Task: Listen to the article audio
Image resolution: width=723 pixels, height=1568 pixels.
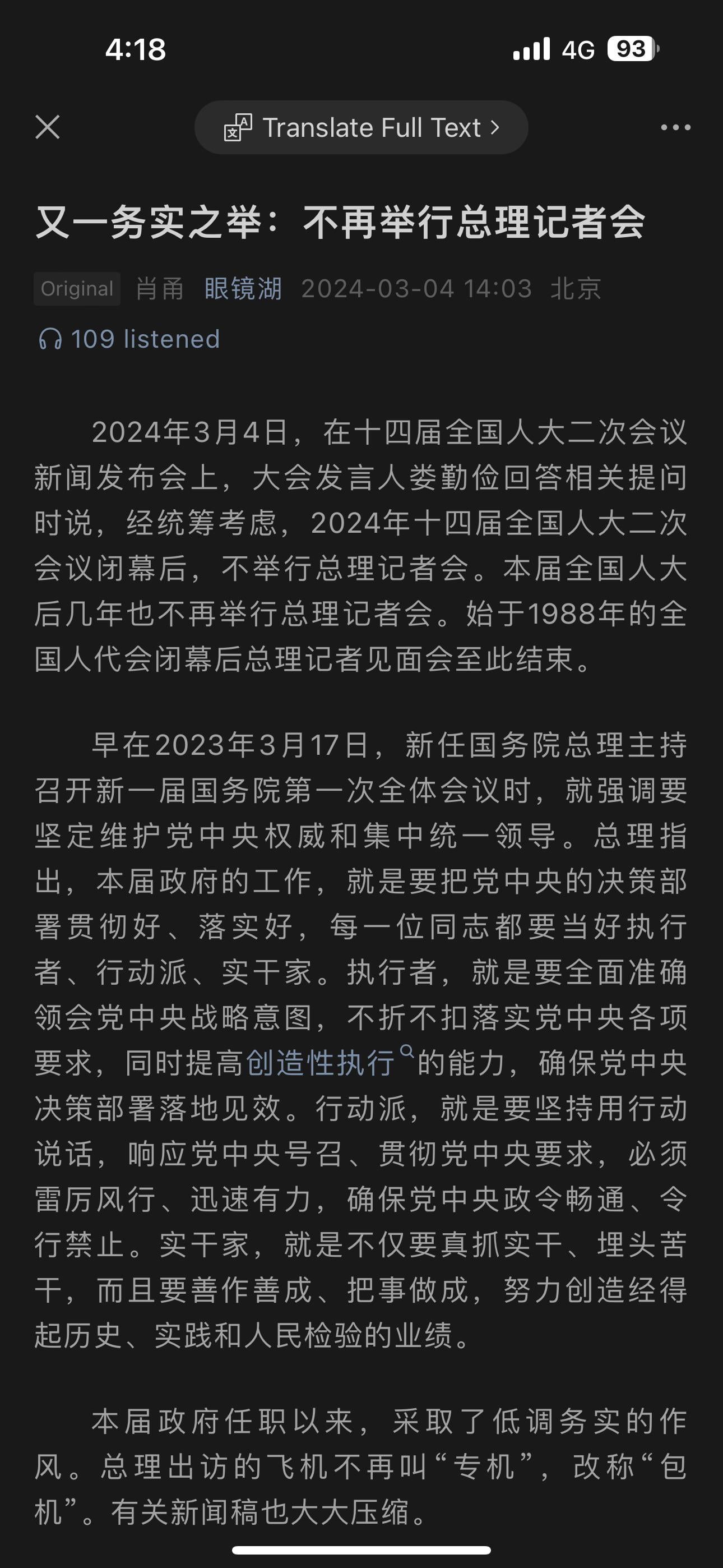Action: (128, 339)
